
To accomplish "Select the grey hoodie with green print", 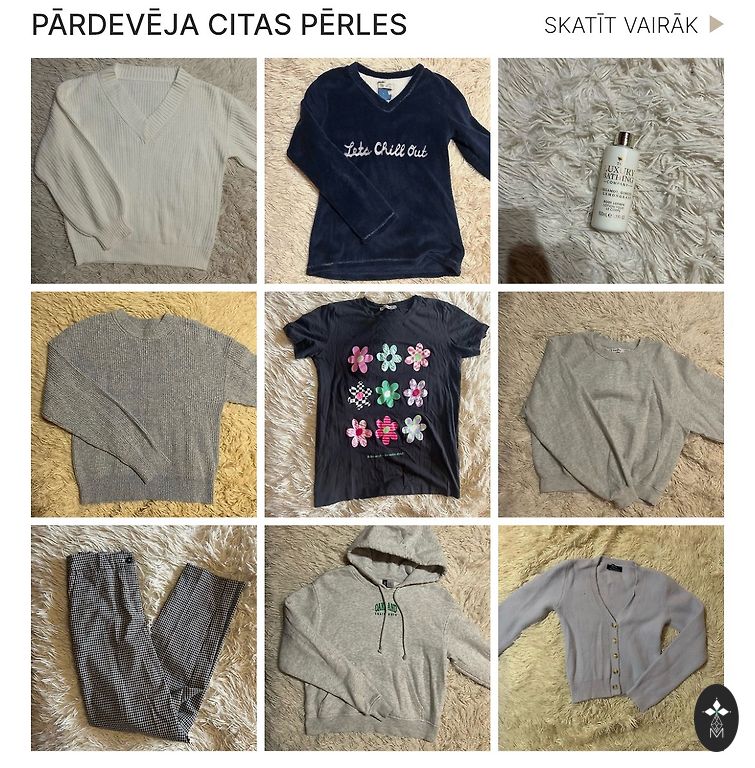I will point(377,638).
